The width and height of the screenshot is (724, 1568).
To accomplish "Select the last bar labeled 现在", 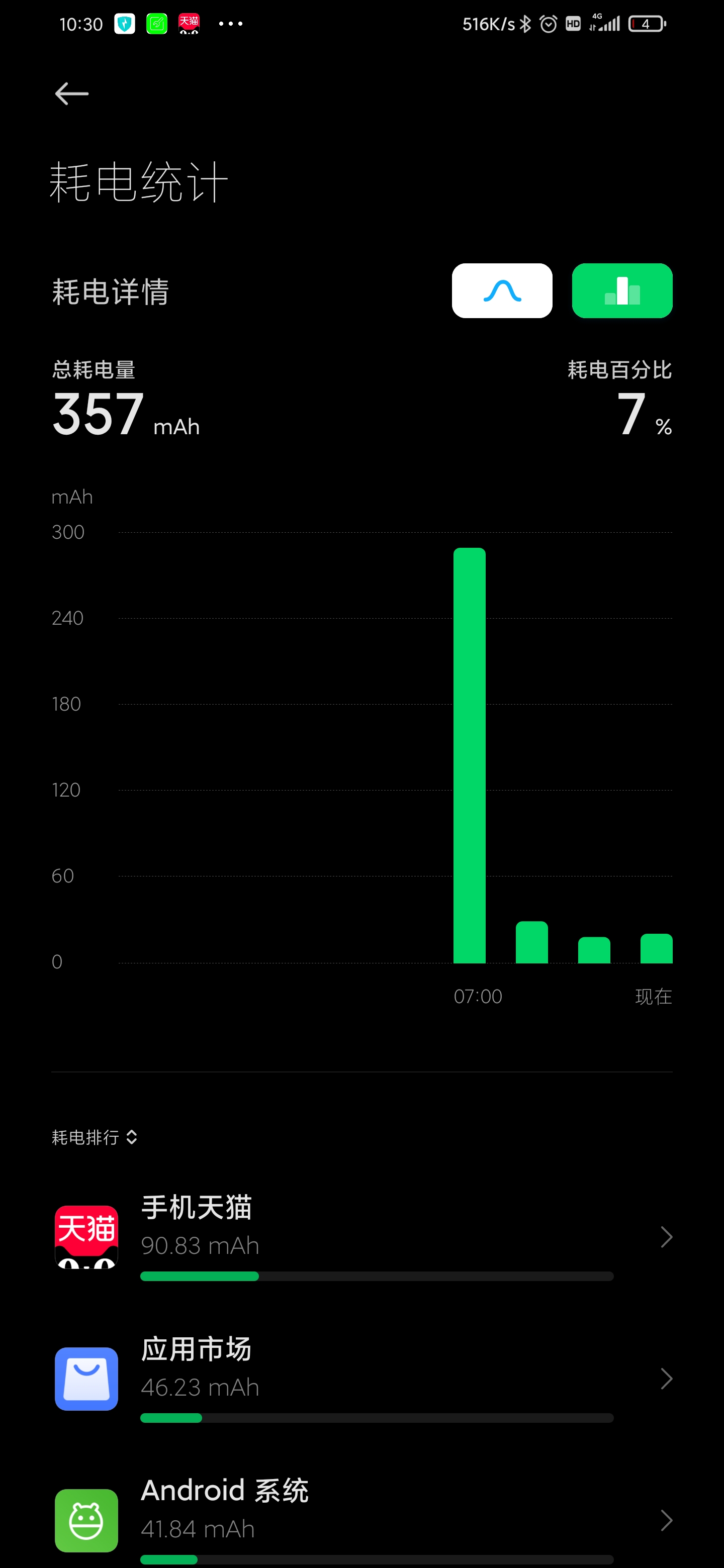I will pos(657,948).
